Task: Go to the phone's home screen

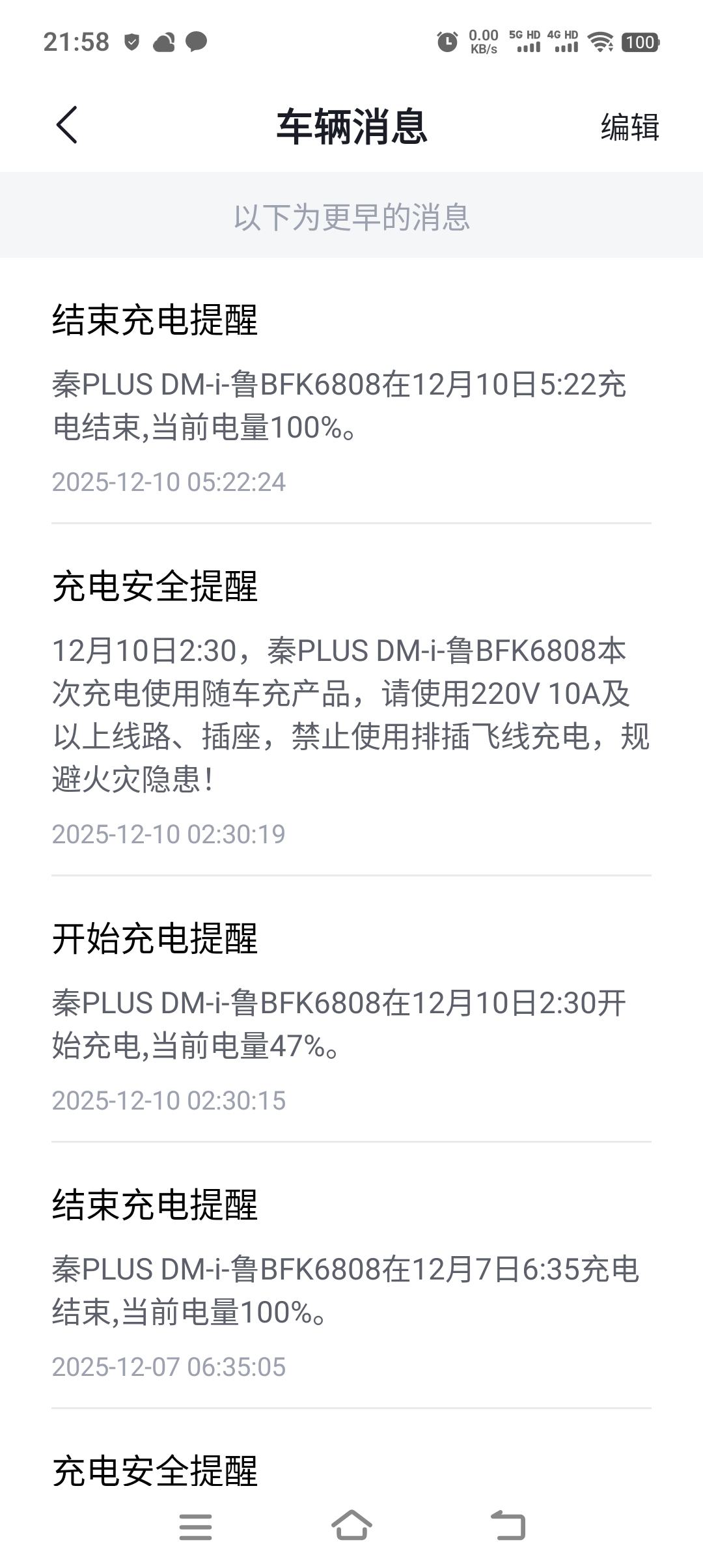Action: pos(351,1526)
